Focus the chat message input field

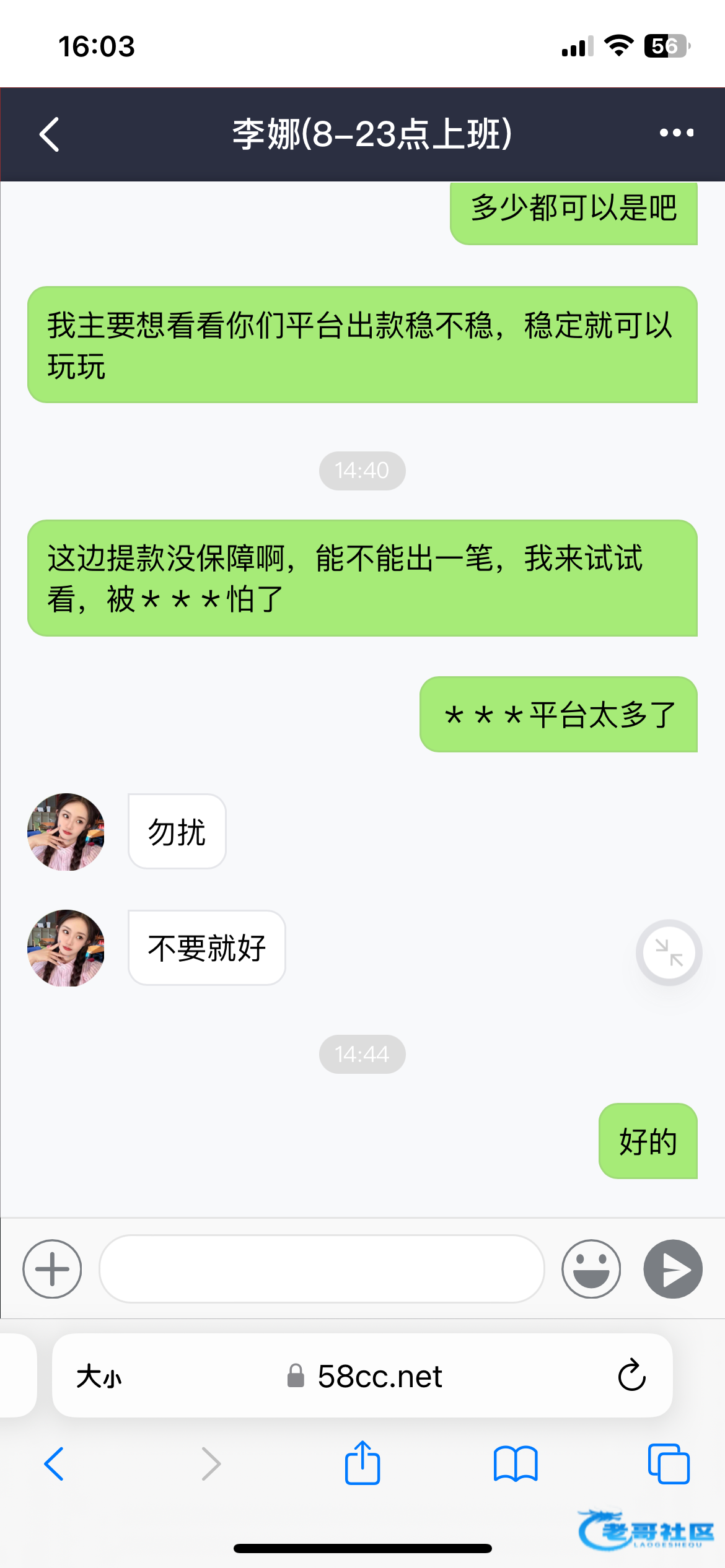tap(322, 1269)
